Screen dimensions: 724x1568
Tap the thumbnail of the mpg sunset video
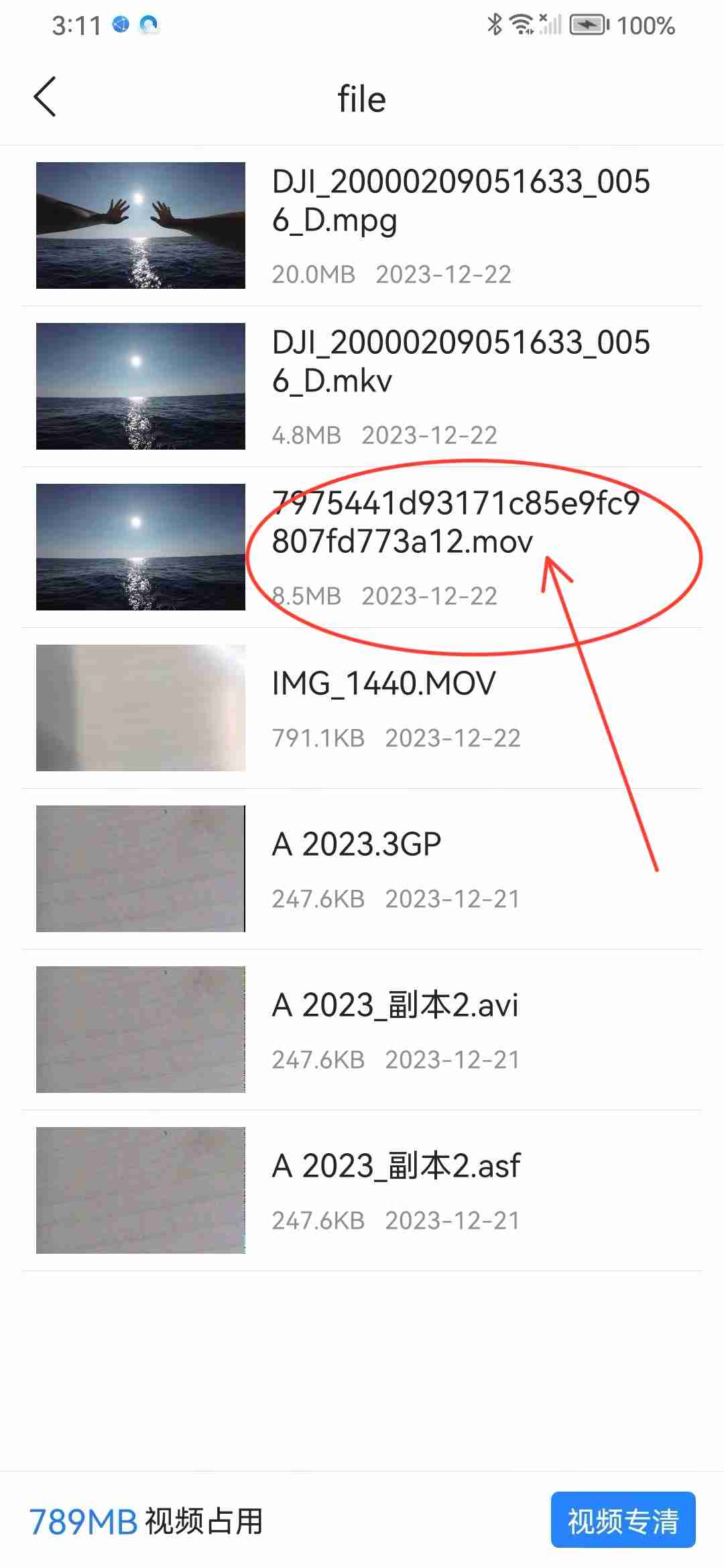(142, 223)
